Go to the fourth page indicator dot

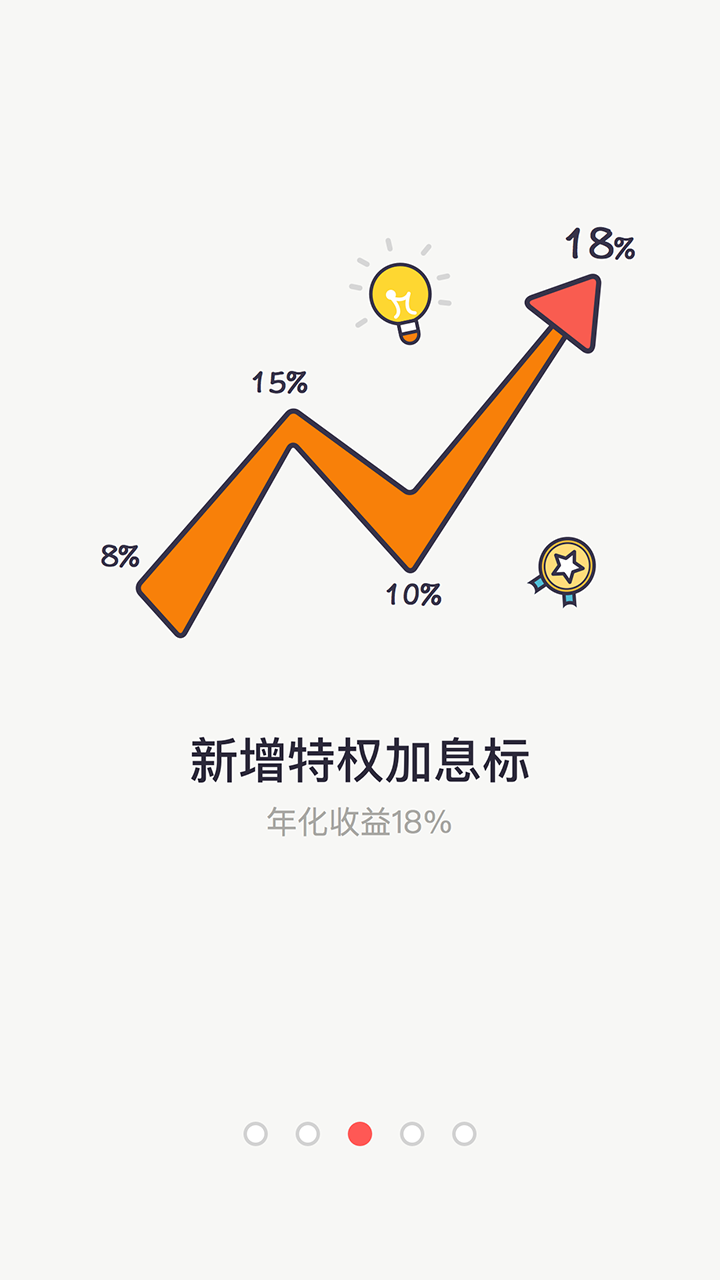(x=412, y=1133)
